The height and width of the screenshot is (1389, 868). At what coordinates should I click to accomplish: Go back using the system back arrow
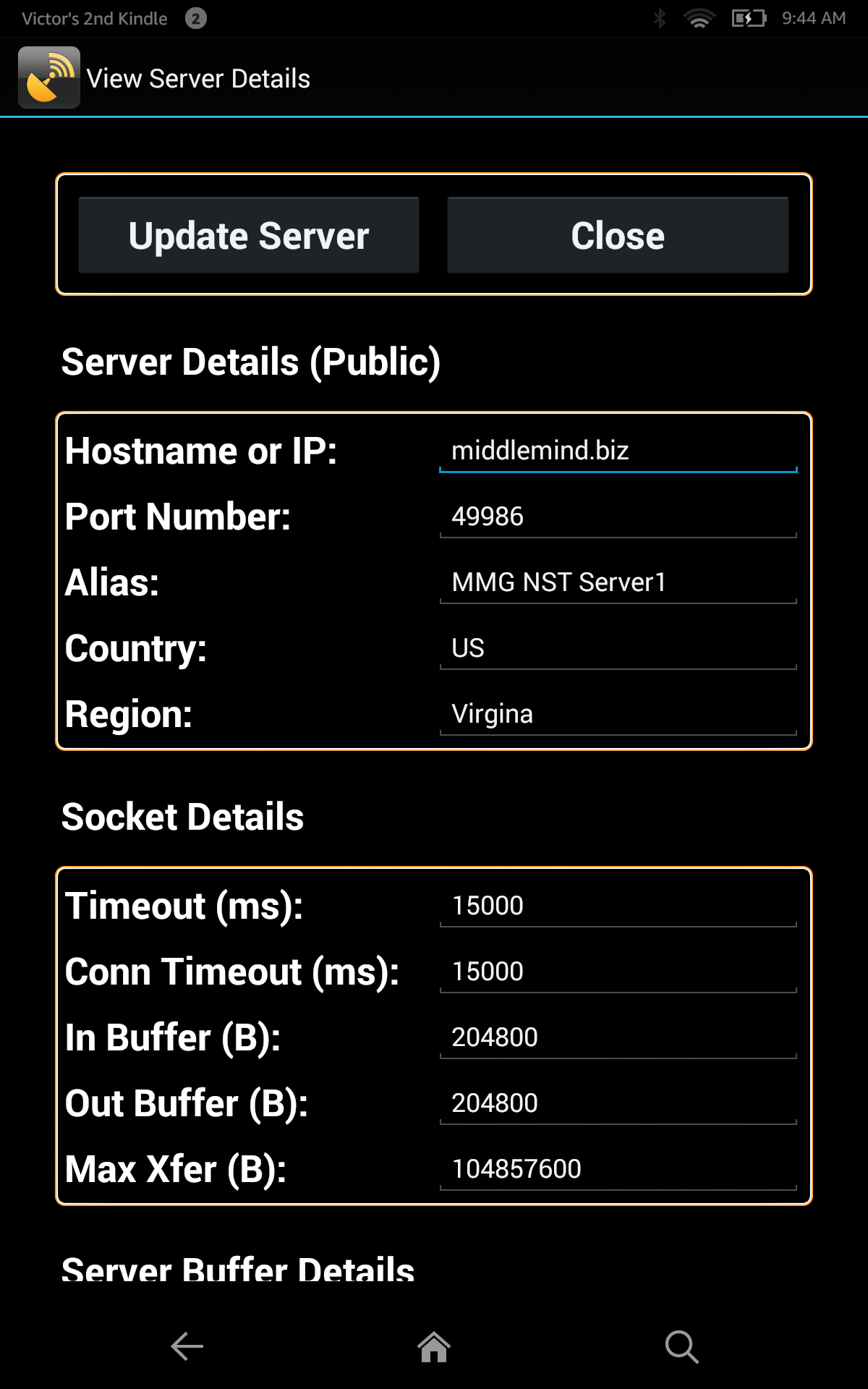tap(187, 1346)
